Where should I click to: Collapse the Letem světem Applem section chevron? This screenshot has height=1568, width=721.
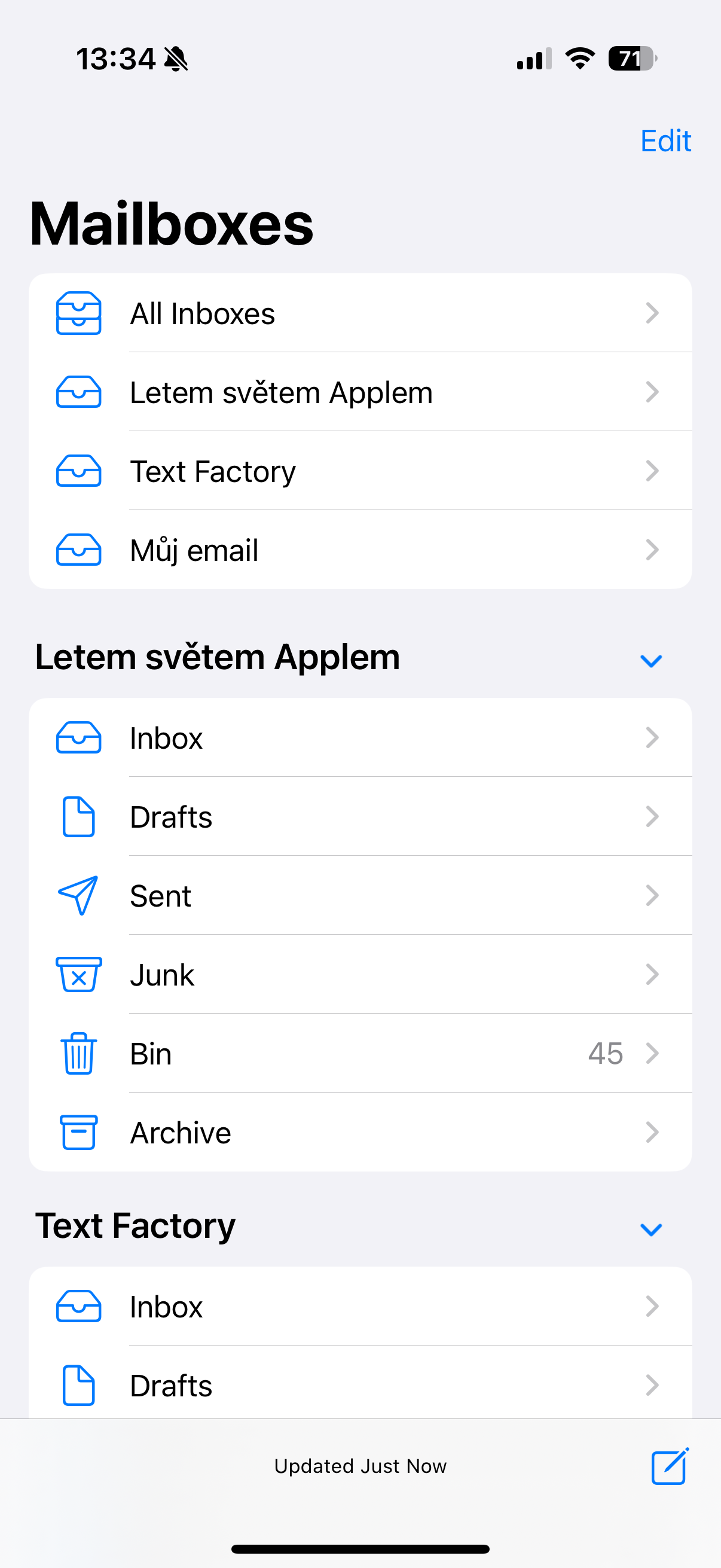pos(650,660)
